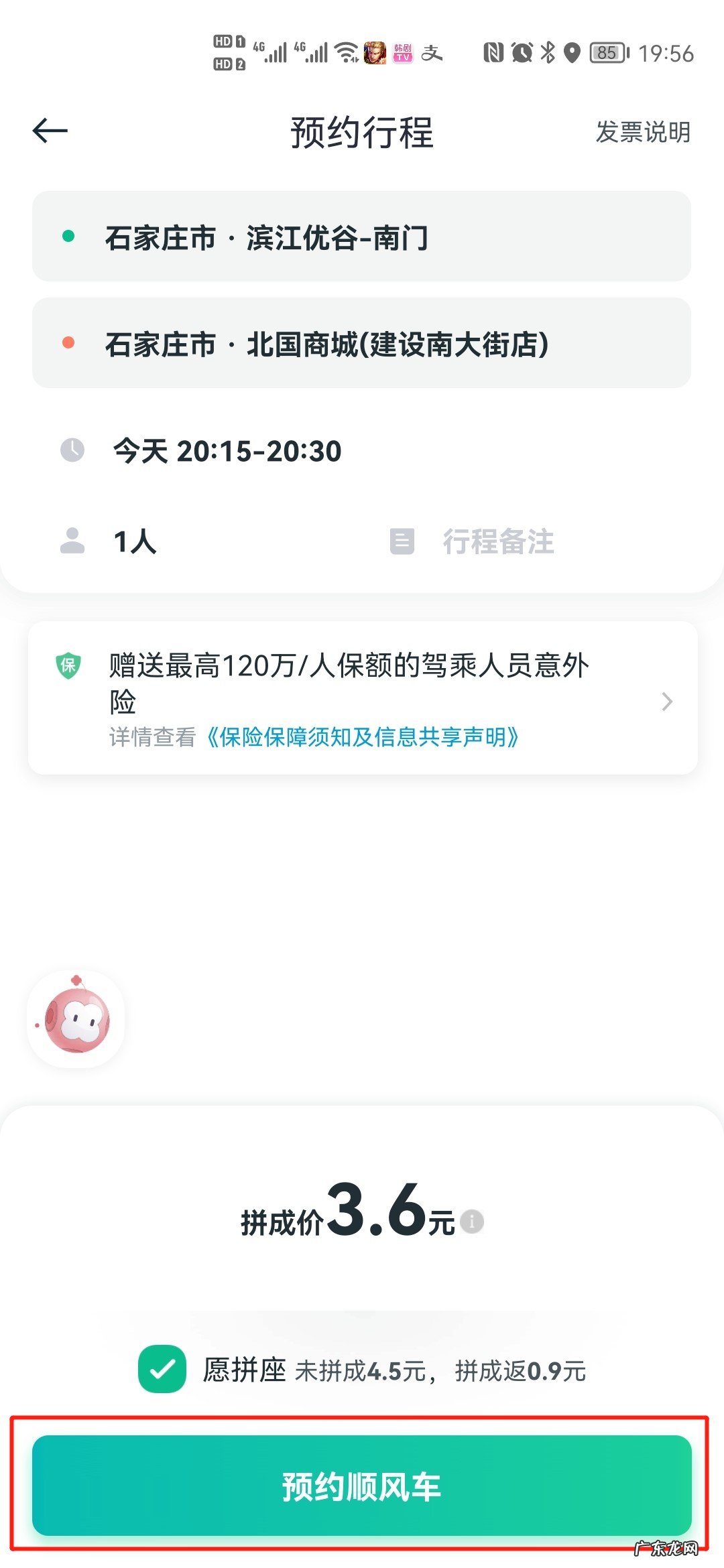The image size is (724, 1568).
Task: Enable ride-sharing seat option checkbox
Action: pos(163,1368)
